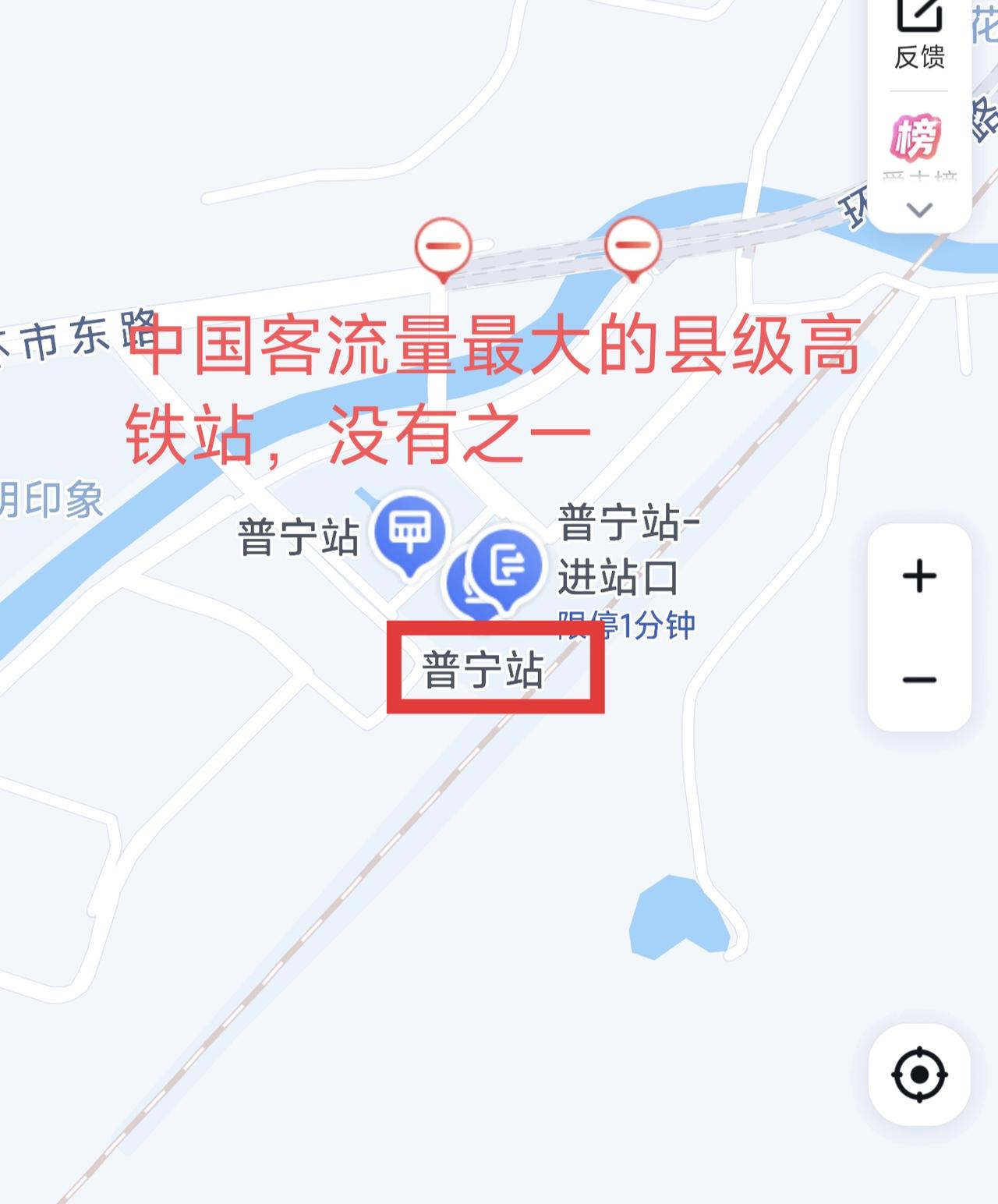998x1204 pixels.
Task: Tap the right road-closure marker
Action: pos(633,246)
